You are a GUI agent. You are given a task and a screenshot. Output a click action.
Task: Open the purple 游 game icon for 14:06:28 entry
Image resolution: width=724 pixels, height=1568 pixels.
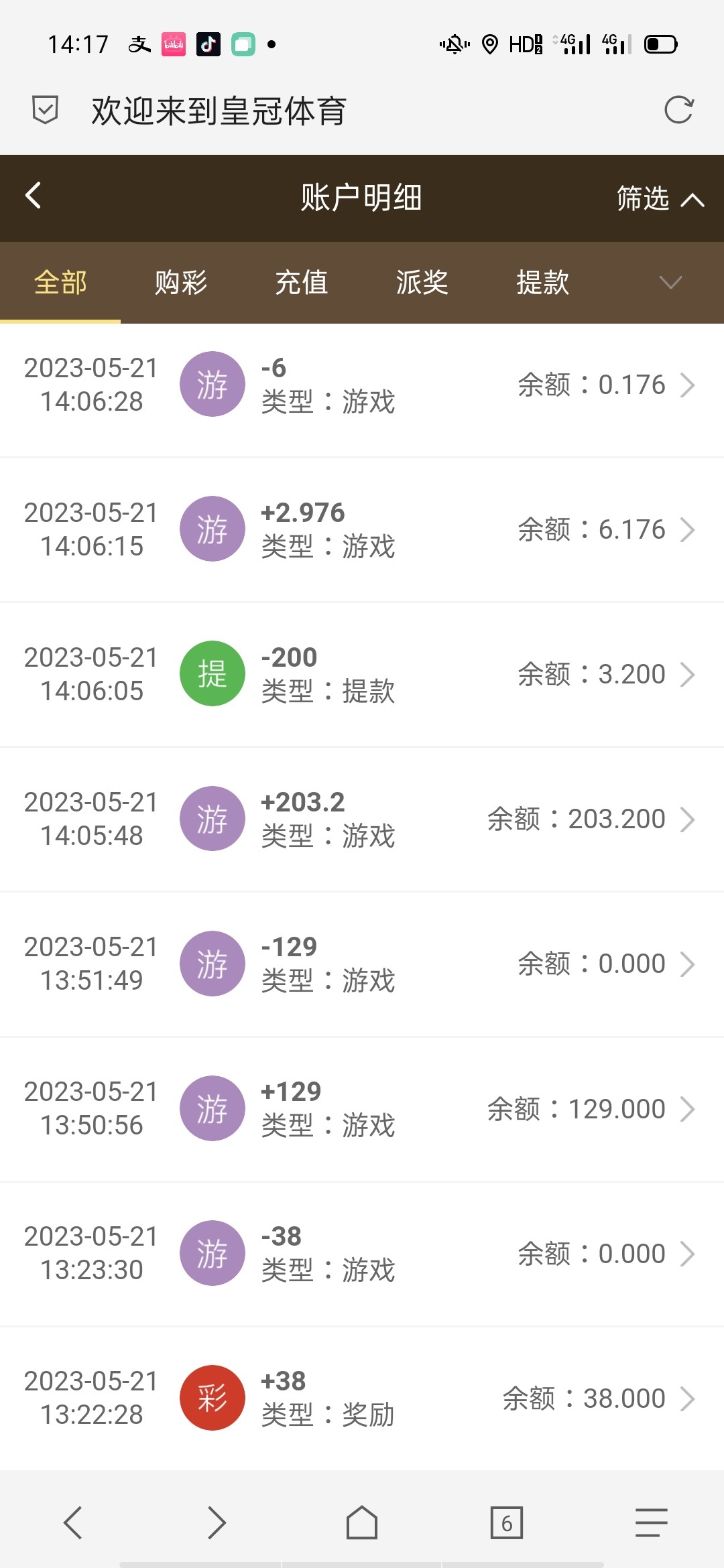213,384
